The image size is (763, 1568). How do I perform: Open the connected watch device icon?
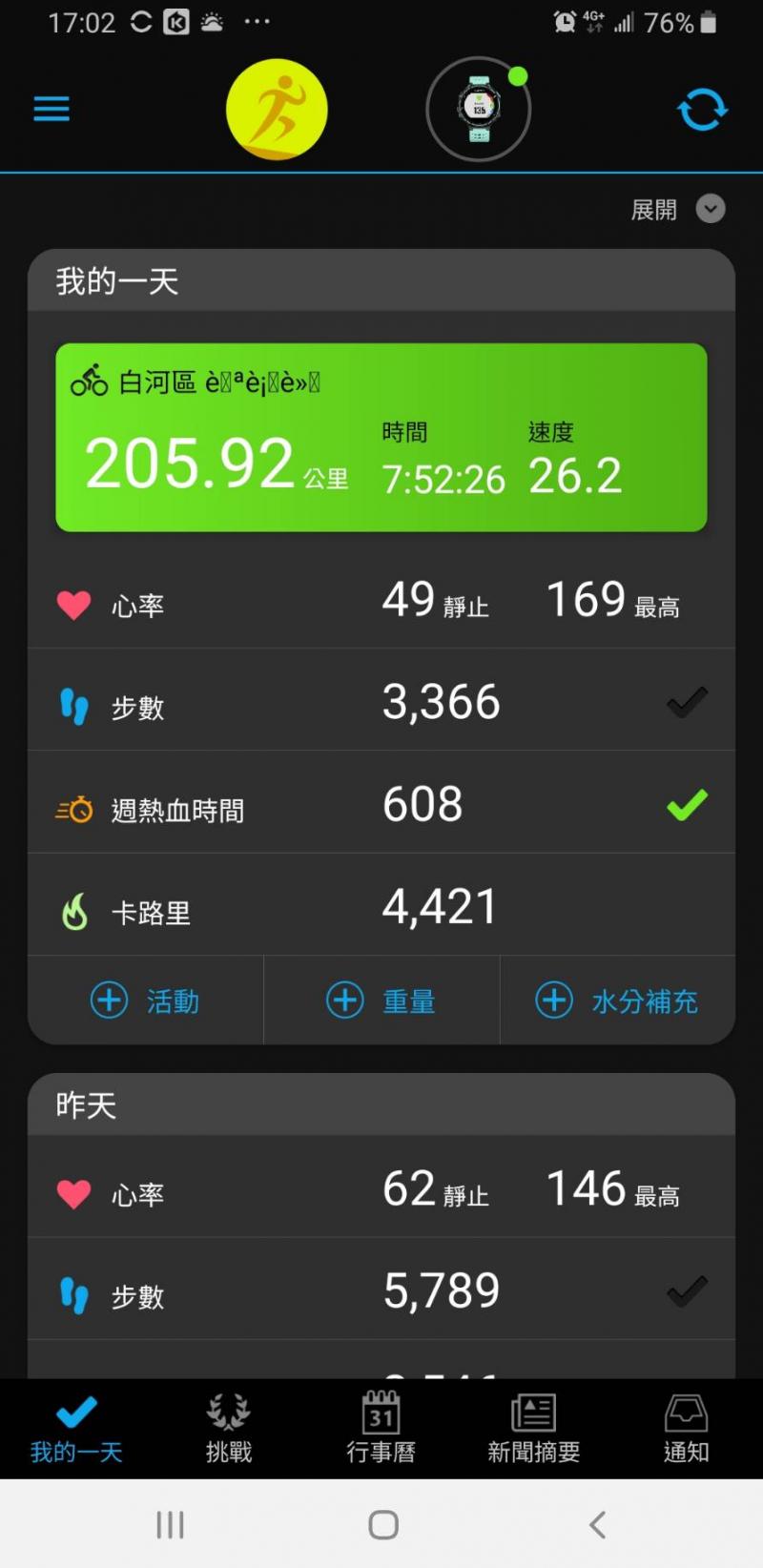478,109
